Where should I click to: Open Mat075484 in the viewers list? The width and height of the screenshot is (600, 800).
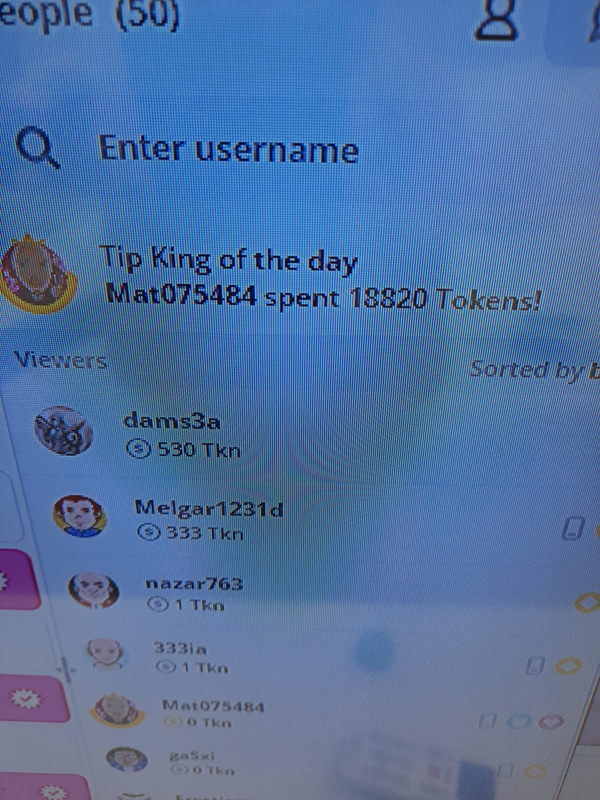[x=212, y=707]
